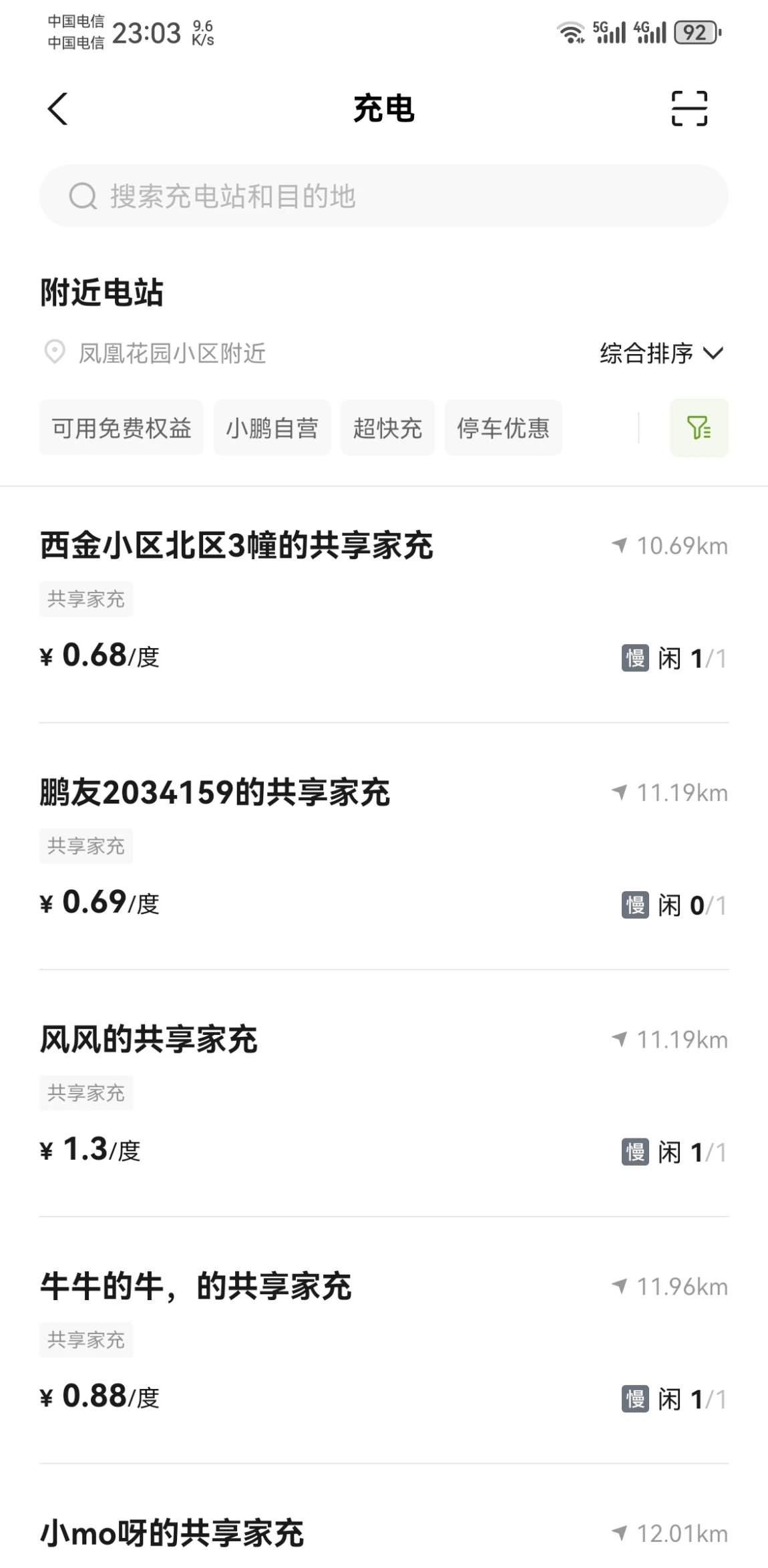Open 鹏友2034159的共享家充 station
The height and width of the screenshot is (1568, 768).
pyautogui.click(x=215, y=792)
